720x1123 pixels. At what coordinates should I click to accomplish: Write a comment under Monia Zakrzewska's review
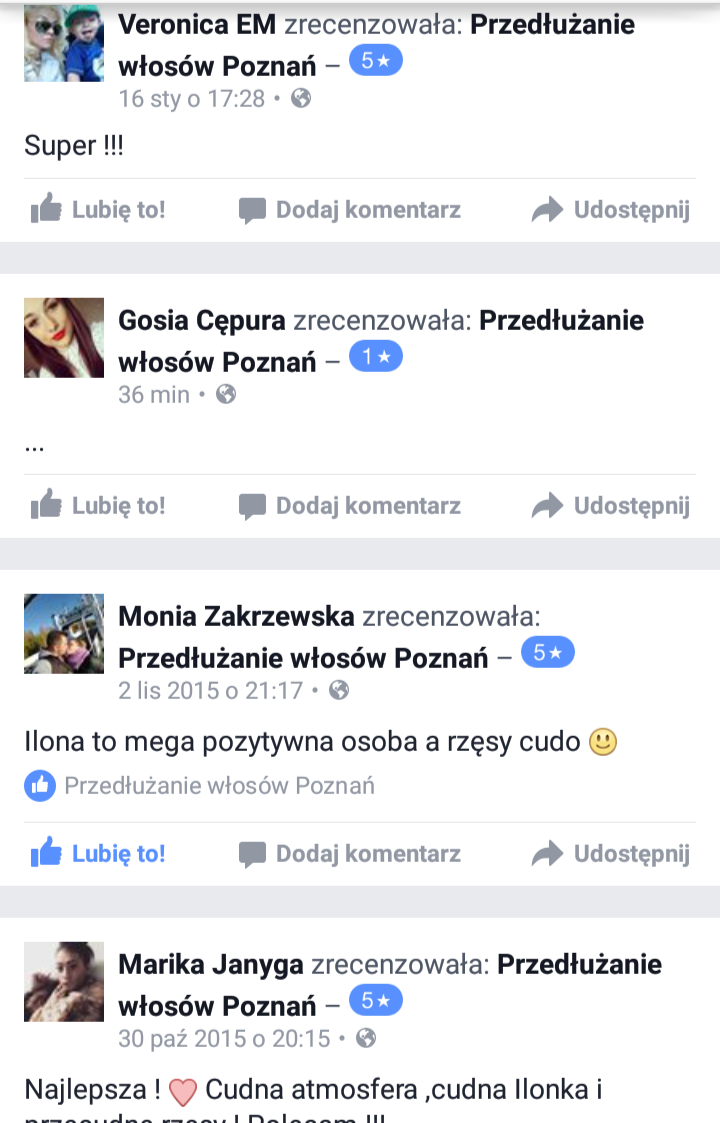(350, 854)
